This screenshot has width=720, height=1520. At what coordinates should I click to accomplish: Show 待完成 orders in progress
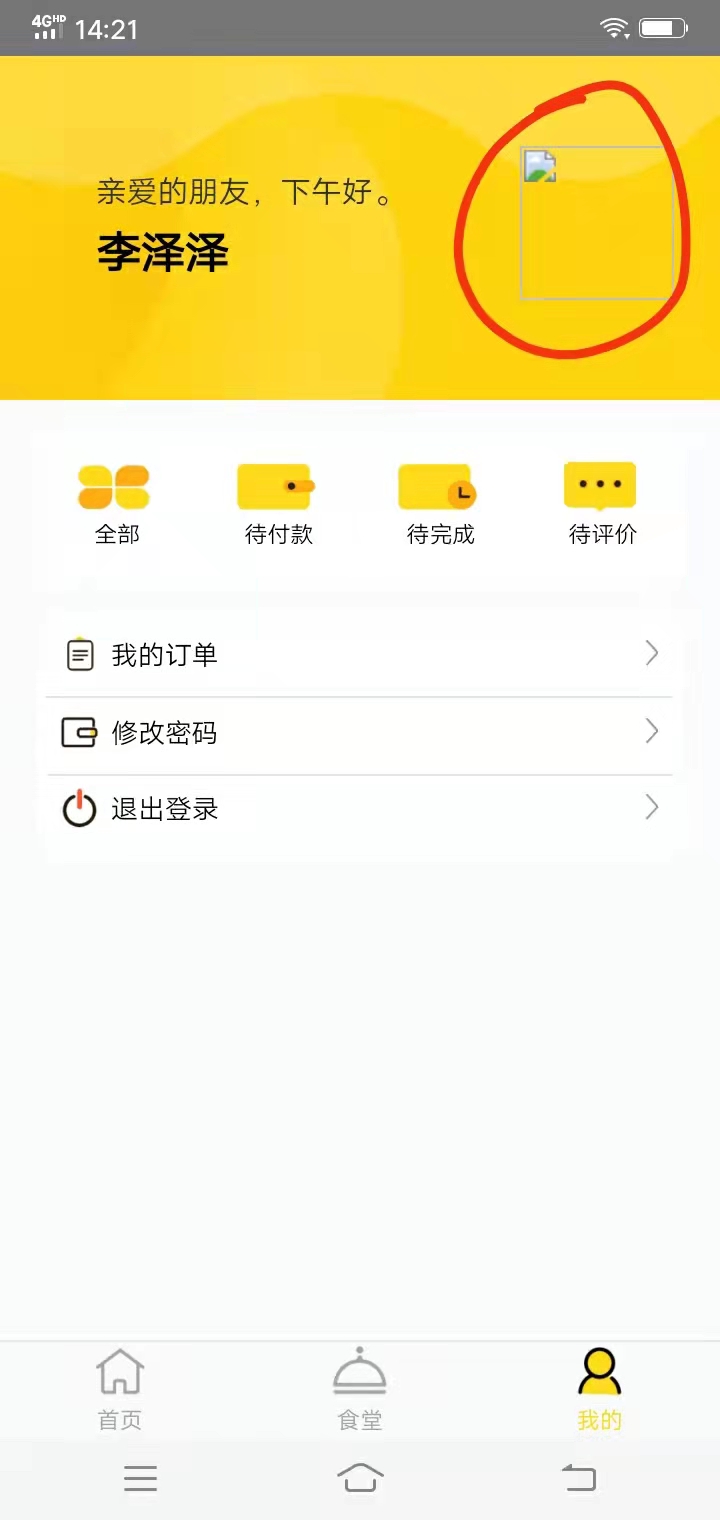439,505
